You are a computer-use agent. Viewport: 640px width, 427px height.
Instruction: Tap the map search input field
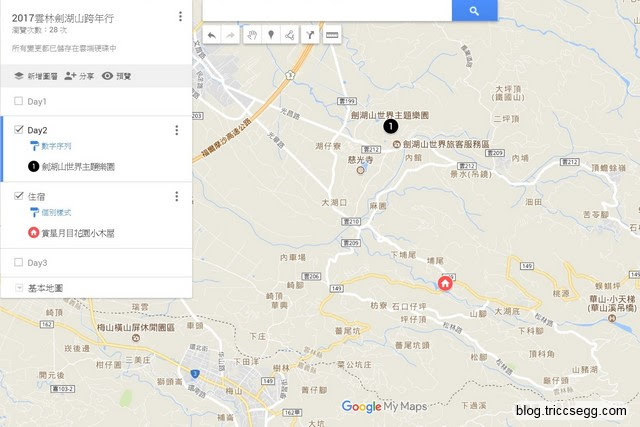[327, 10]
